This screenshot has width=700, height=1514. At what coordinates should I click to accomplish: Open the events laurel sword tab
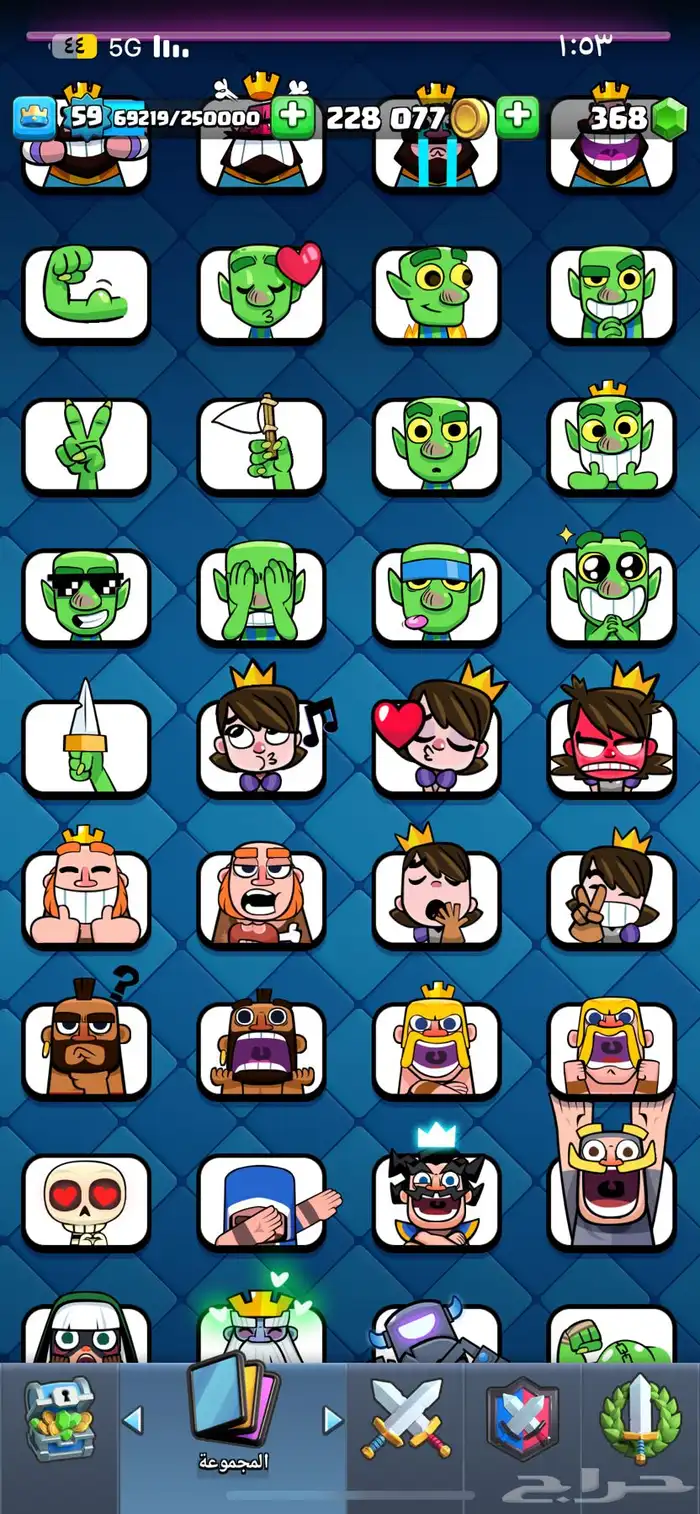click(x=639, y=1418)
